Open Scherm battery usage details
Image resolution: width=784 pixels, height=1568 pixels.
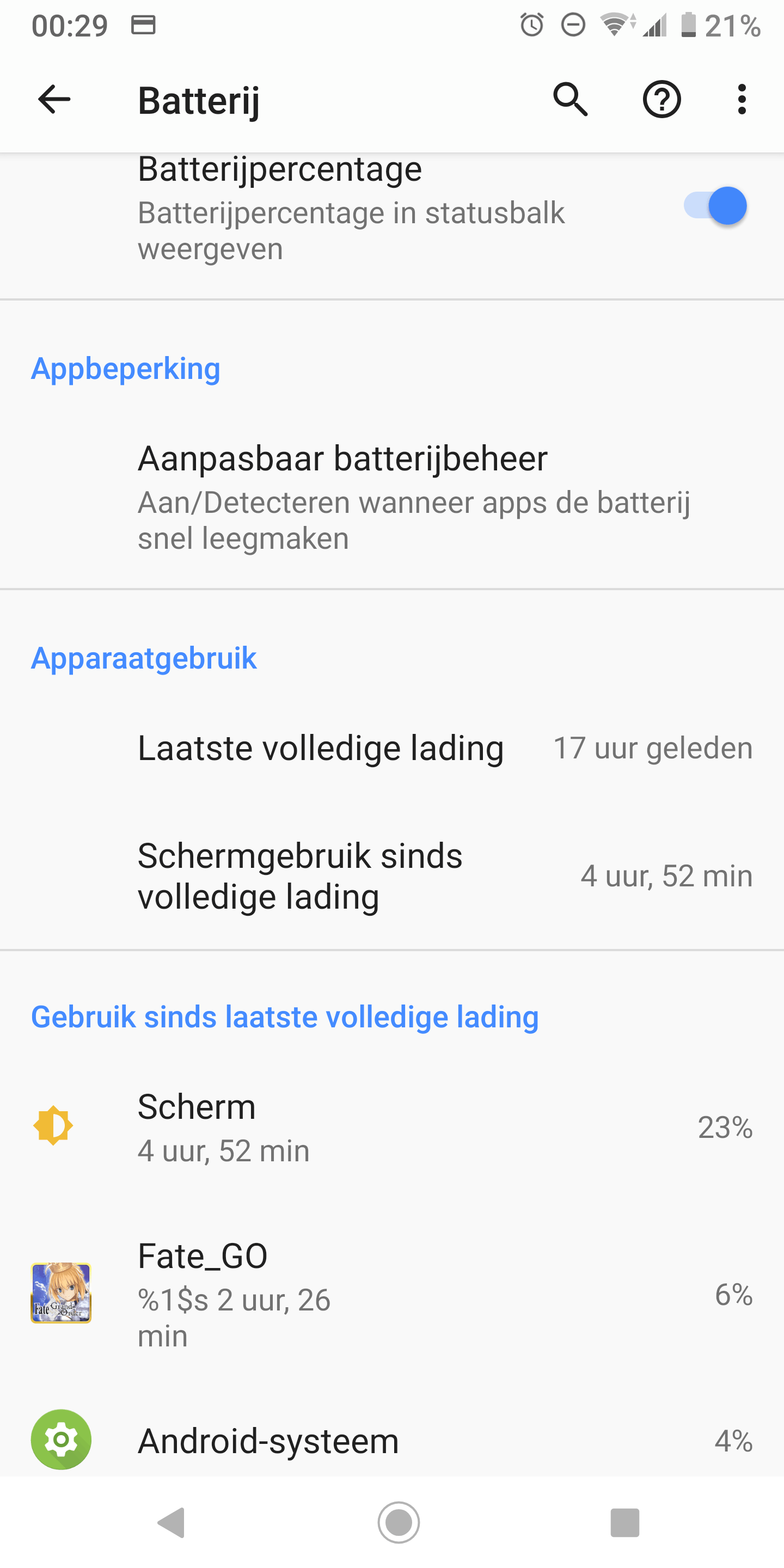pyautogui.click(x=392, y=1128)
